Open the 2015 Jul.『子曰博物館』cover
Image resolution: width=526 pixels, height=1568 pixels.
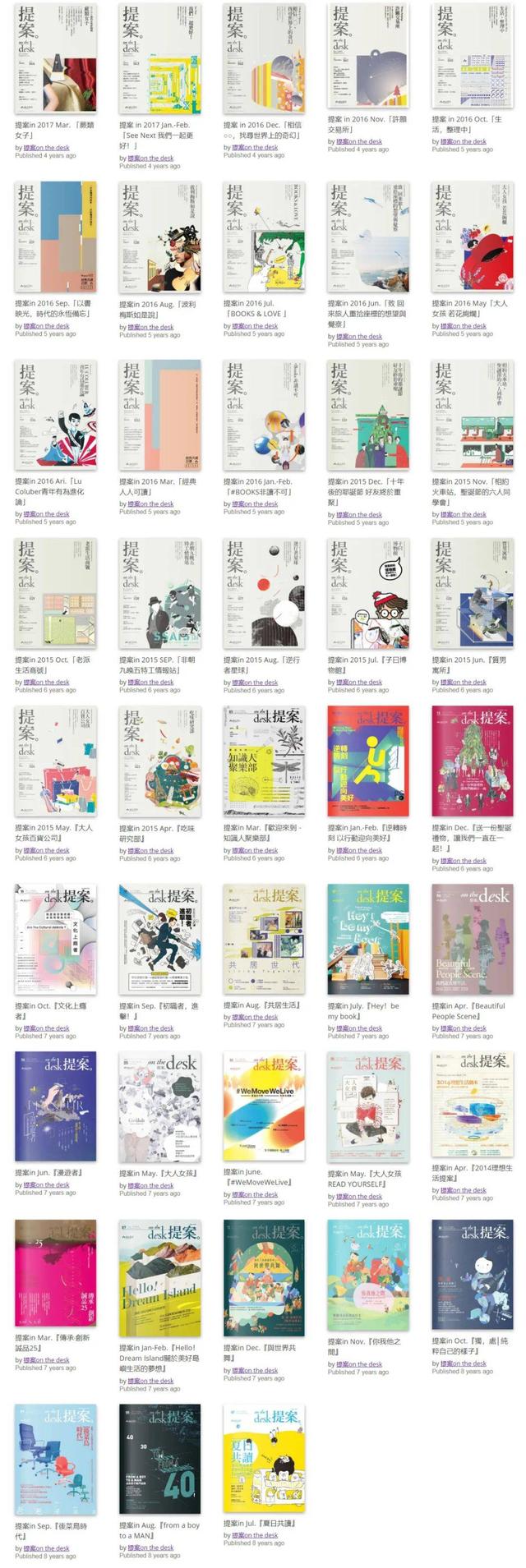[368, 593]
